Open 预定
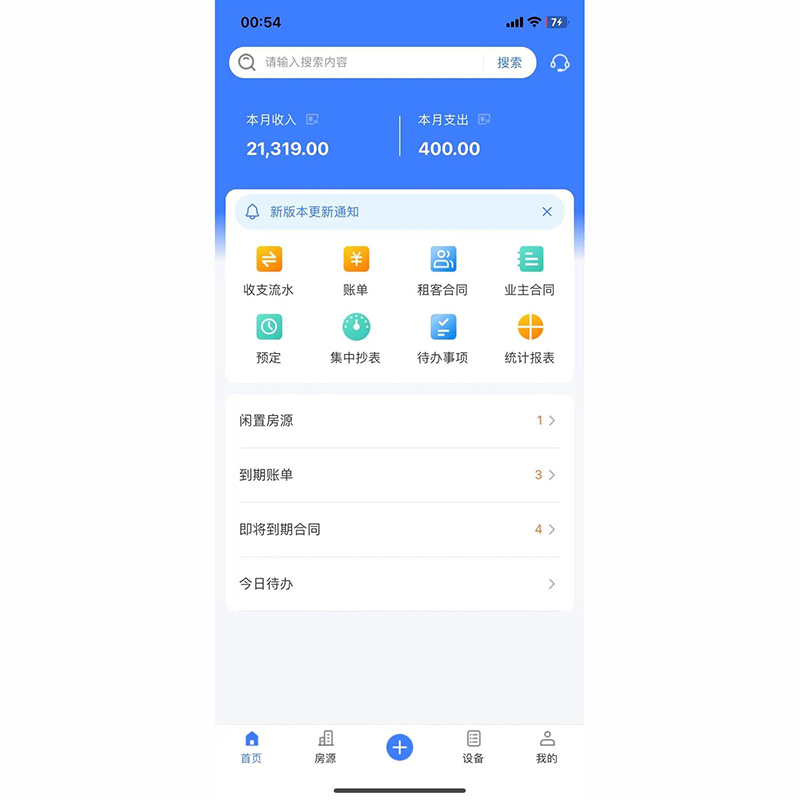 (x=269, y=339)
